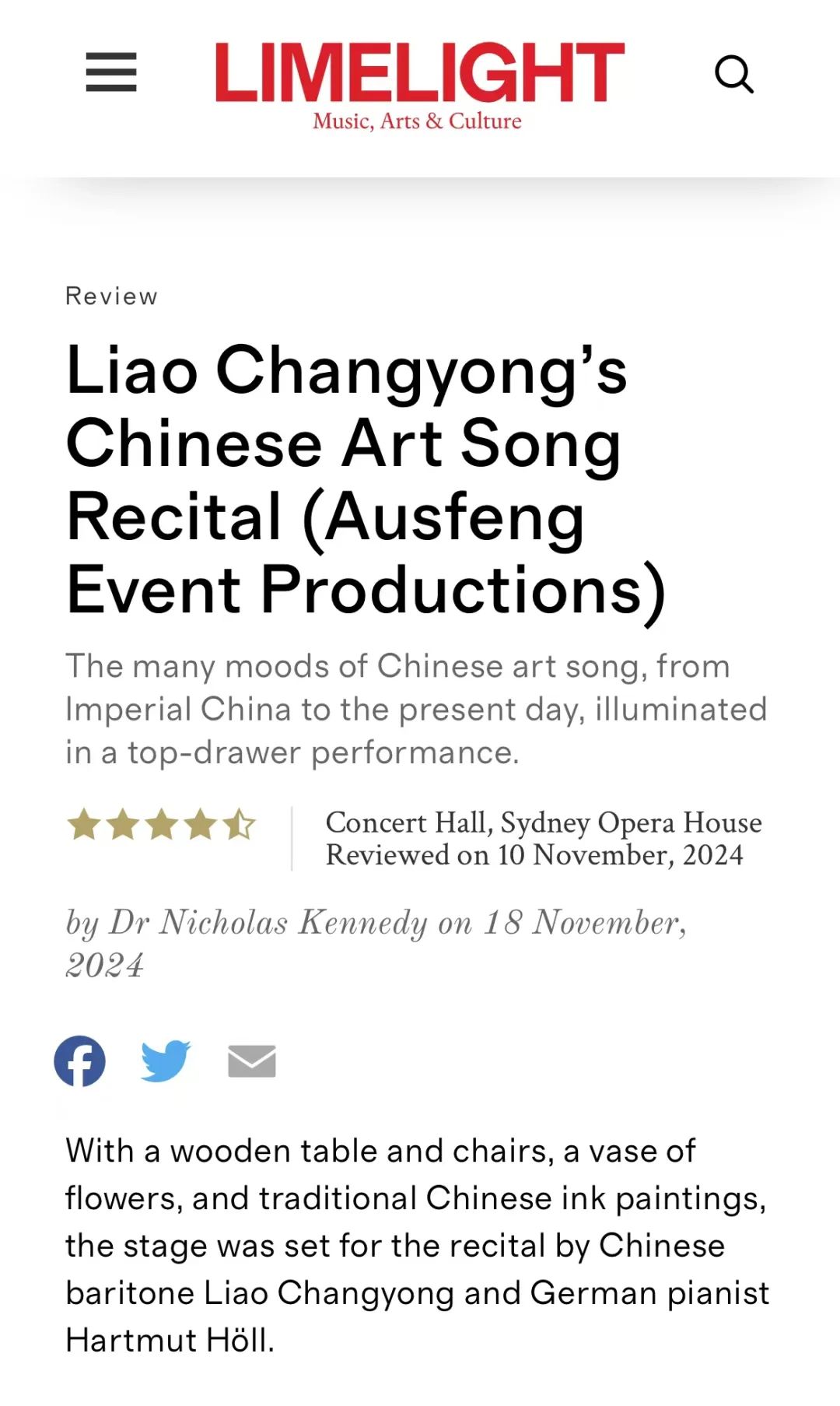Open the hamburger navigation menu
The height and width of the screenshot is (1406, 840).
pyautogui.click(x=111, y=72)
